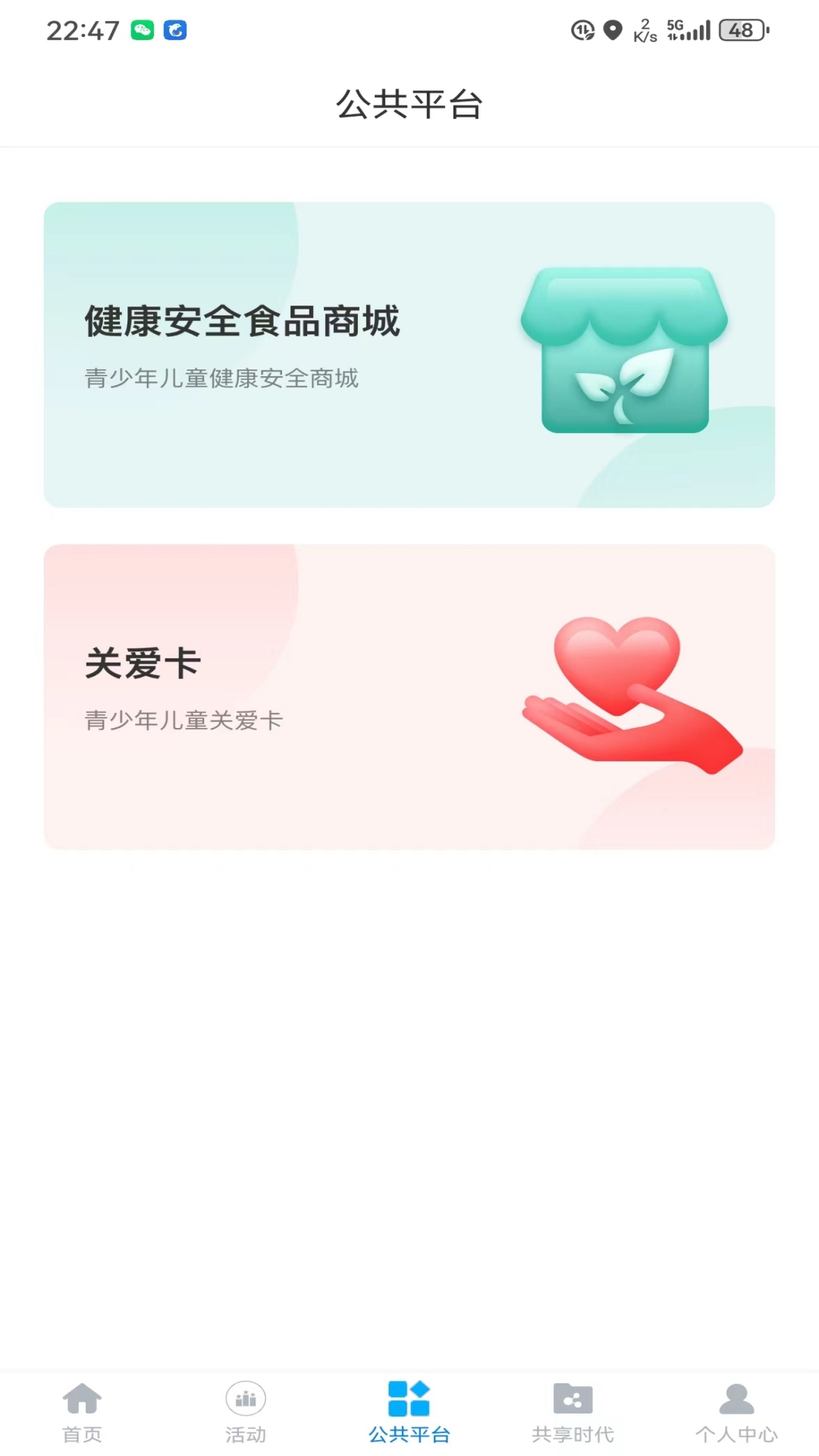This screenshot has width=819, height=1456.
Task: Tap the red heart-in-hand icon
Action: [x=632, y=694]
